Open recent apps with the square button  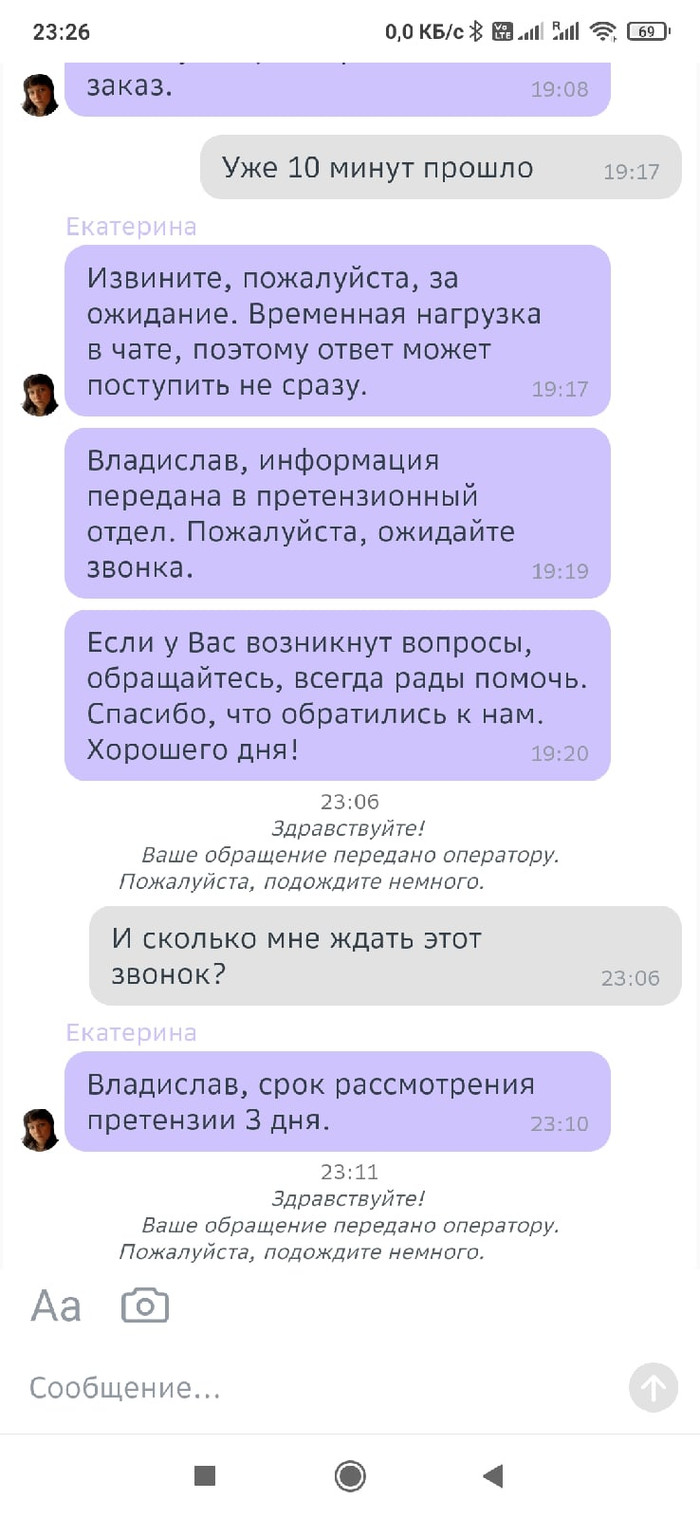tap(205, 1475)
